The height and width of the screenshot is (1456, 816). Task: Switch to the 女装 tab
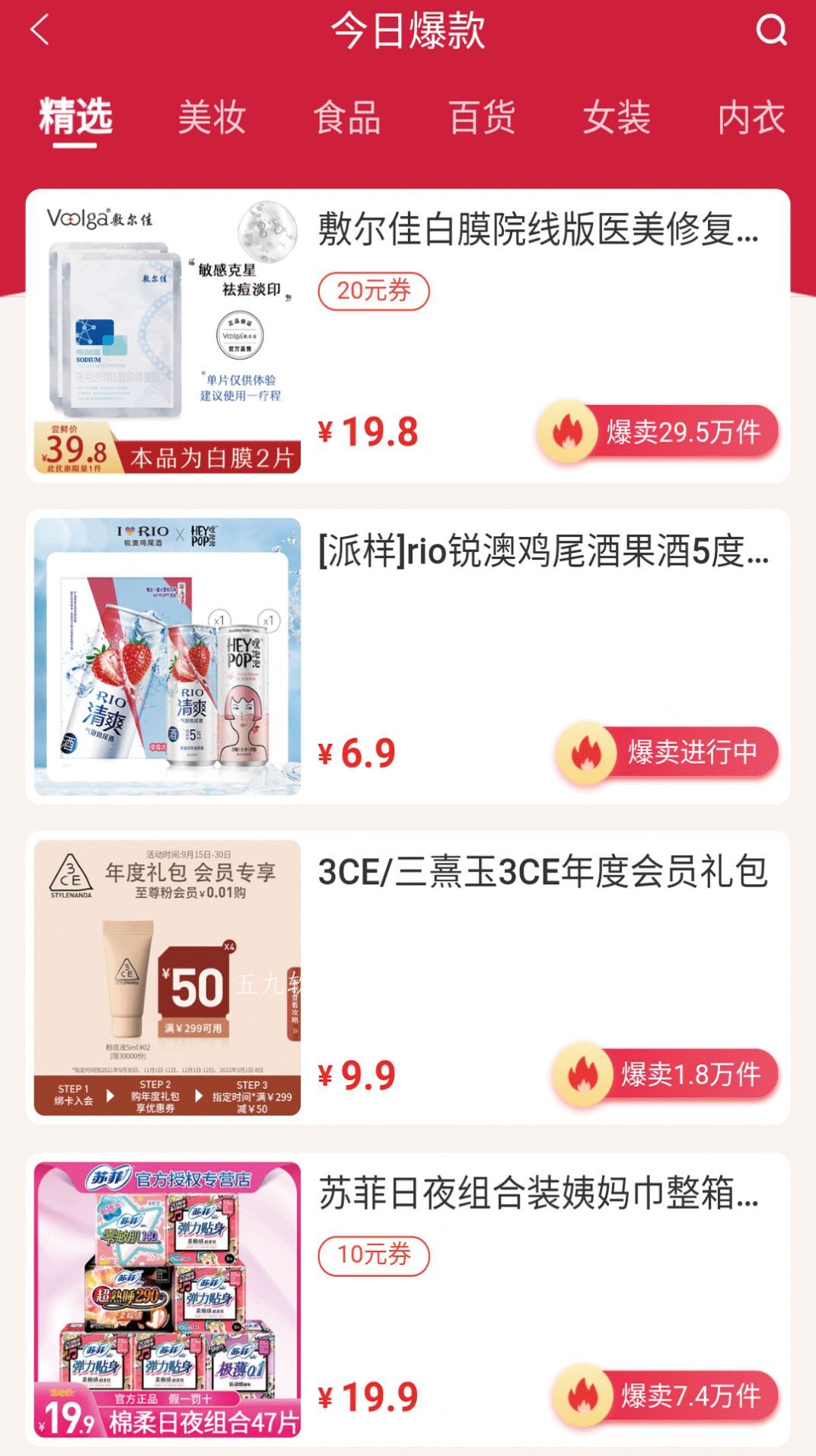pyautogui.click(x=617, y=117)
